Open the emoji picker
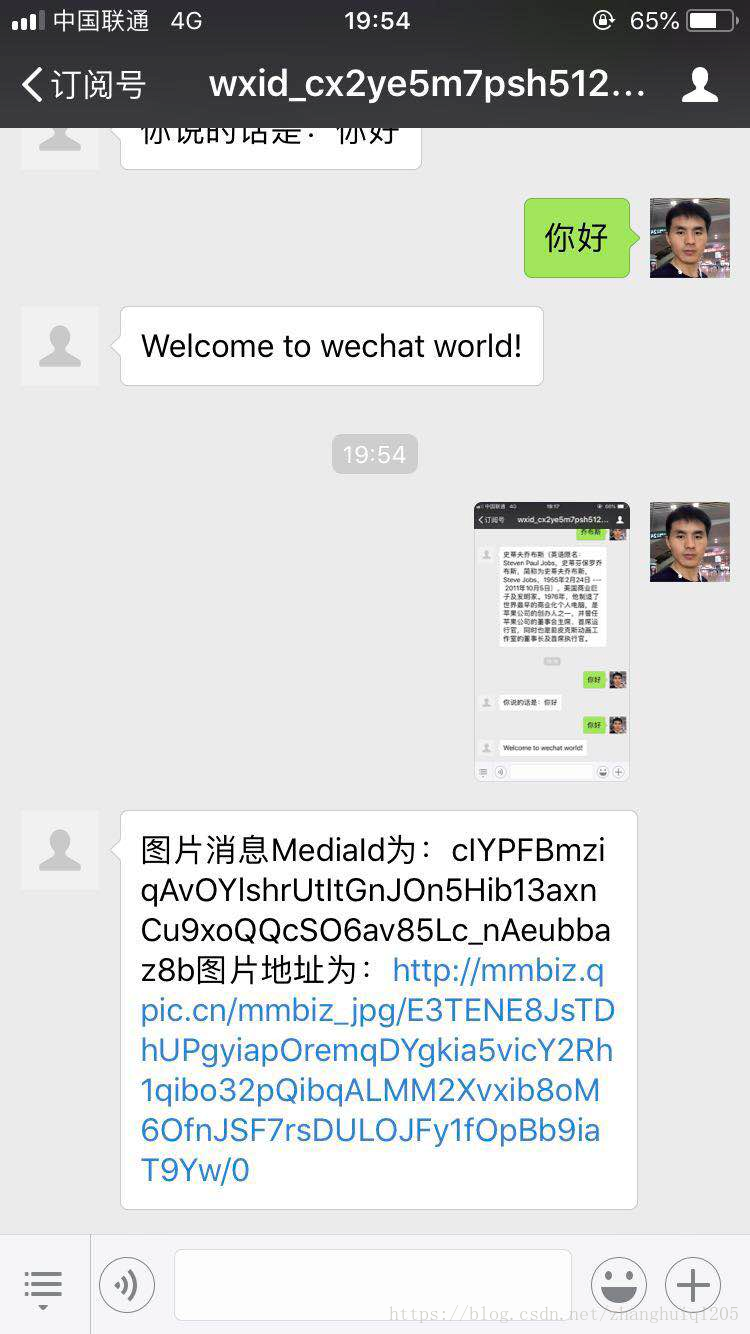 (618, 1286)
